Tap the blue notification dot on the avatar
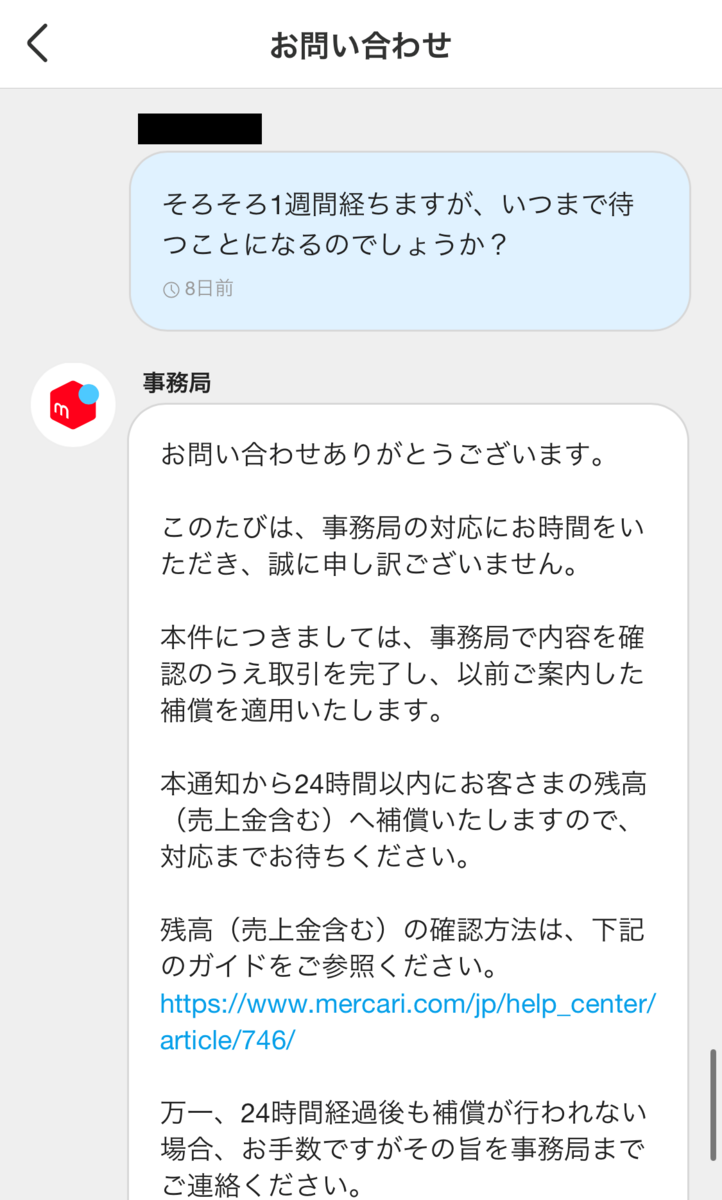The height and width of the screenshot is (1200, 722). 91,394
